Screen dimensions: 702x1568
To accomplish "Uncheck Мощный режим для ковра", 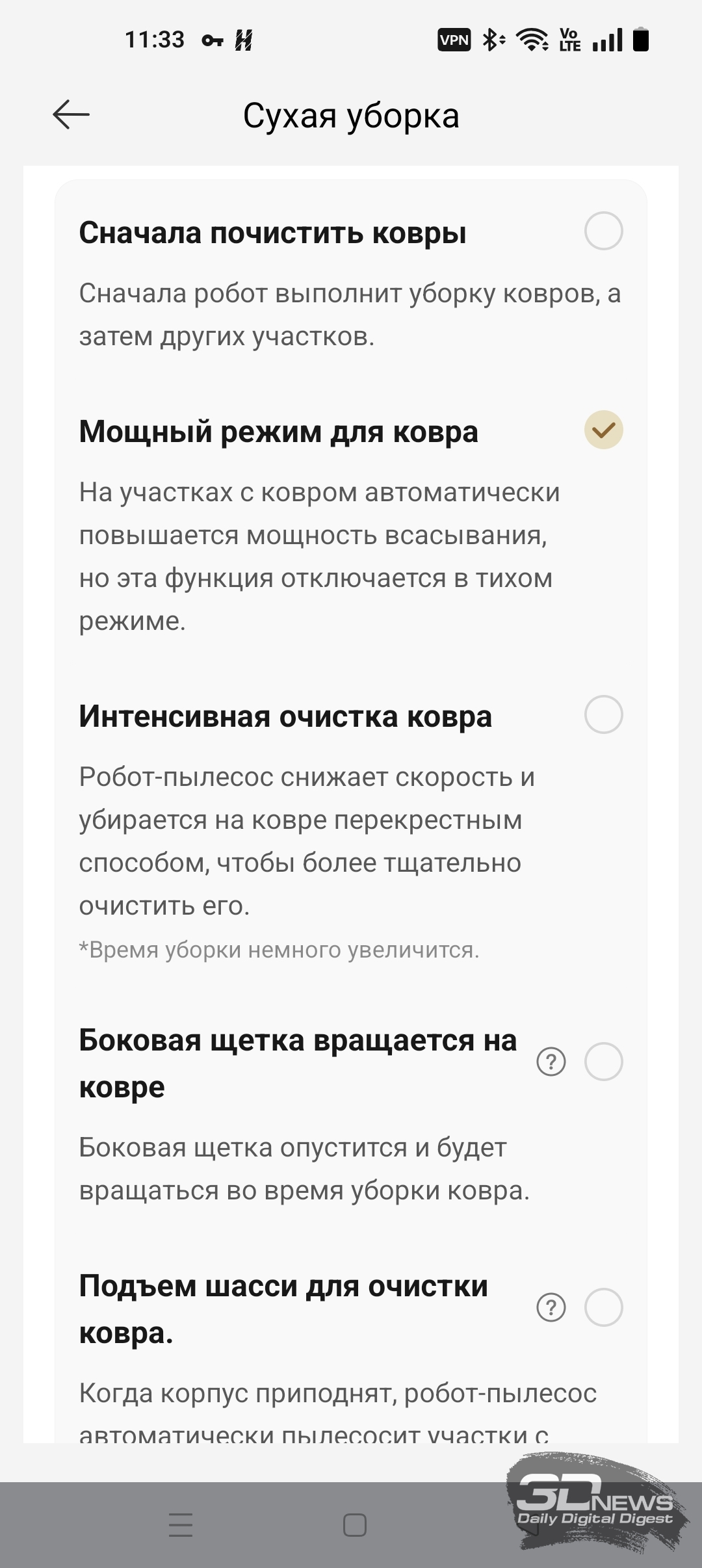I will point(603,430).
